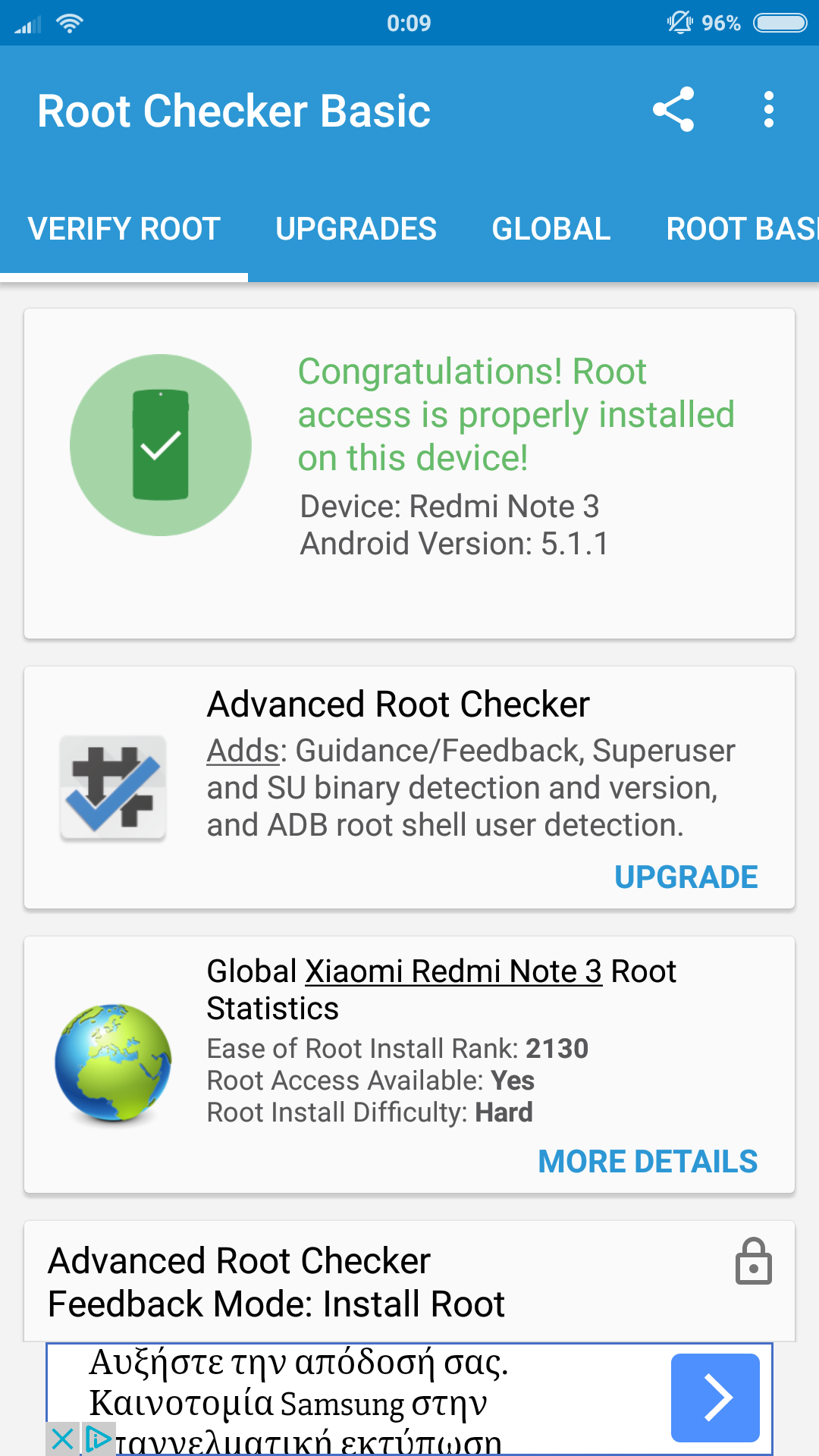Viewport: 819px width, 1456px height.
Task: Open the Root Basics tab
Action: [x=739, y=229]
